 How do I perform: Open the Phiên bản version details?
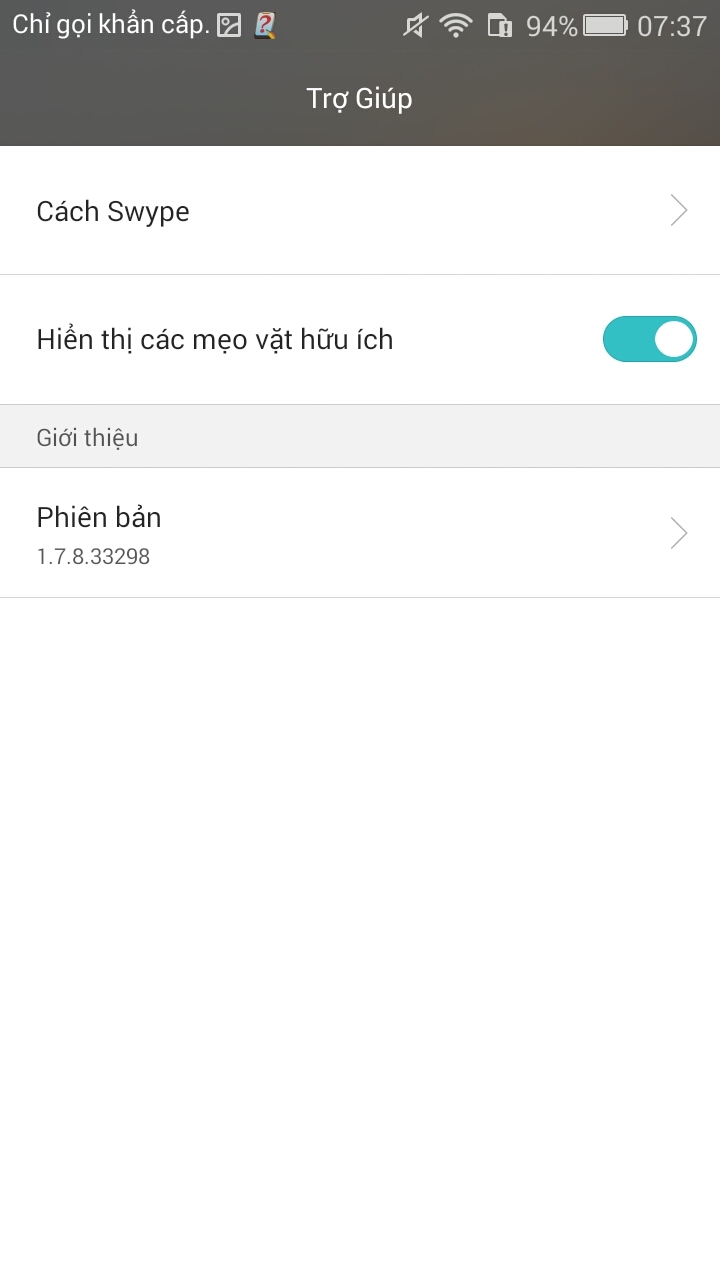(360, 533)
